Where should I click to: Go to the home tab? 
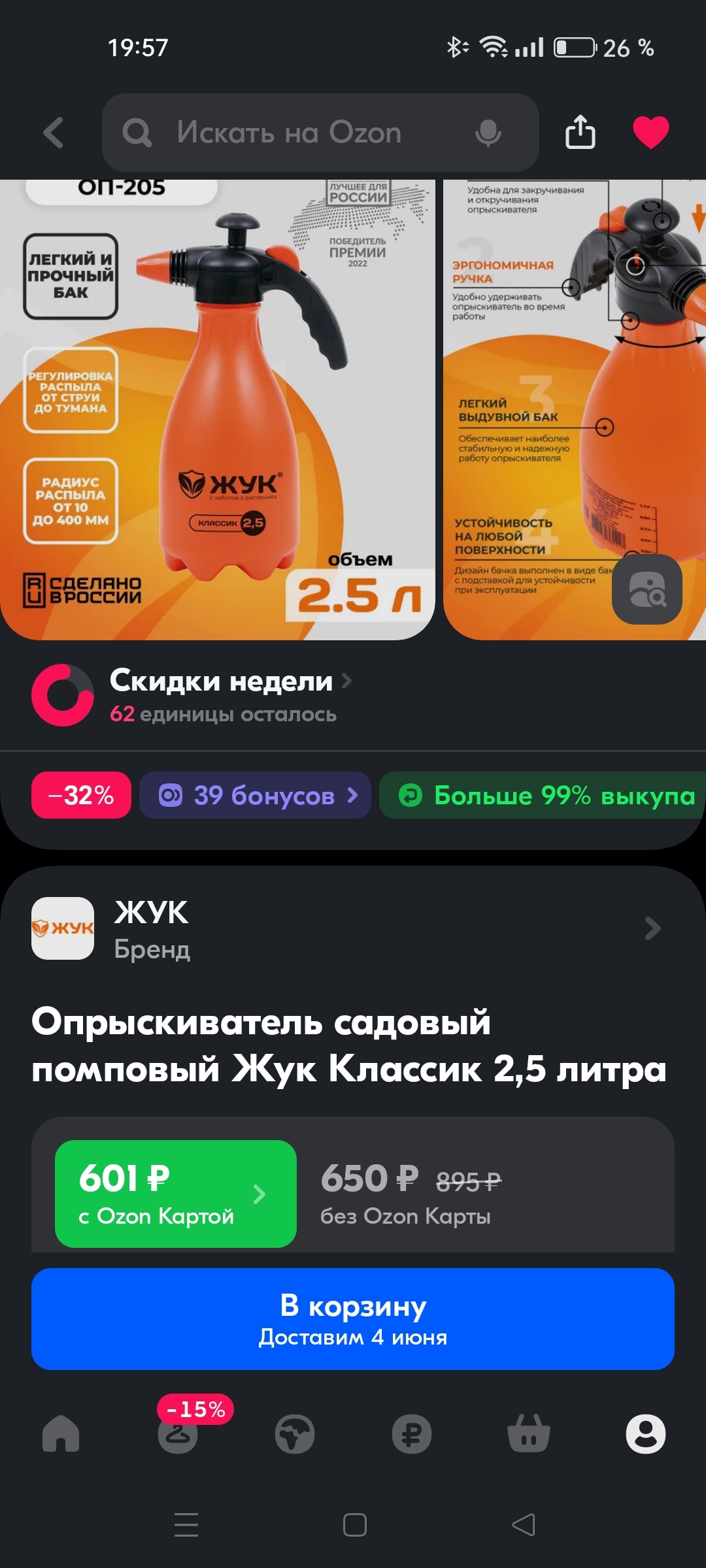coord(61,1433)
